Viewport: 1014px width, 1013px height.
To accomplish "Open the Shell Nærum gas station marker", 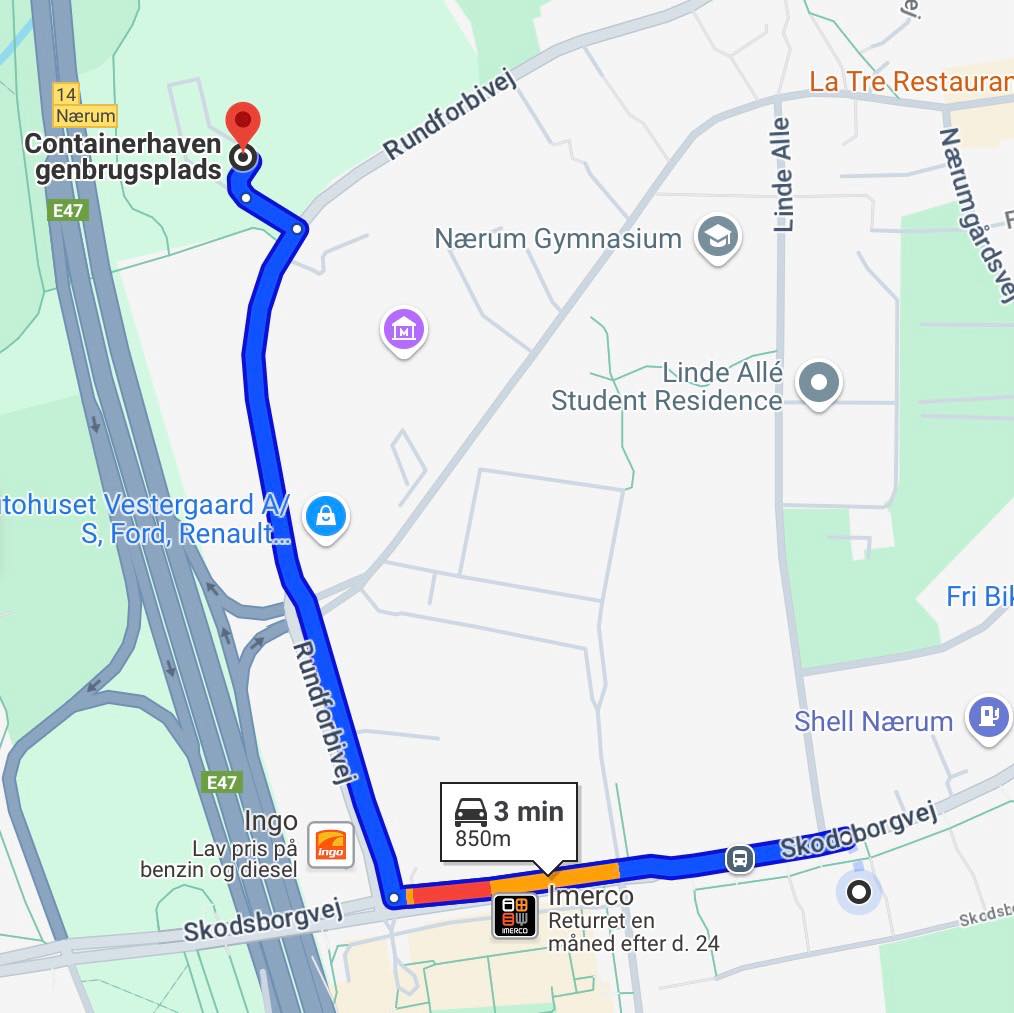I will point(988,717).
